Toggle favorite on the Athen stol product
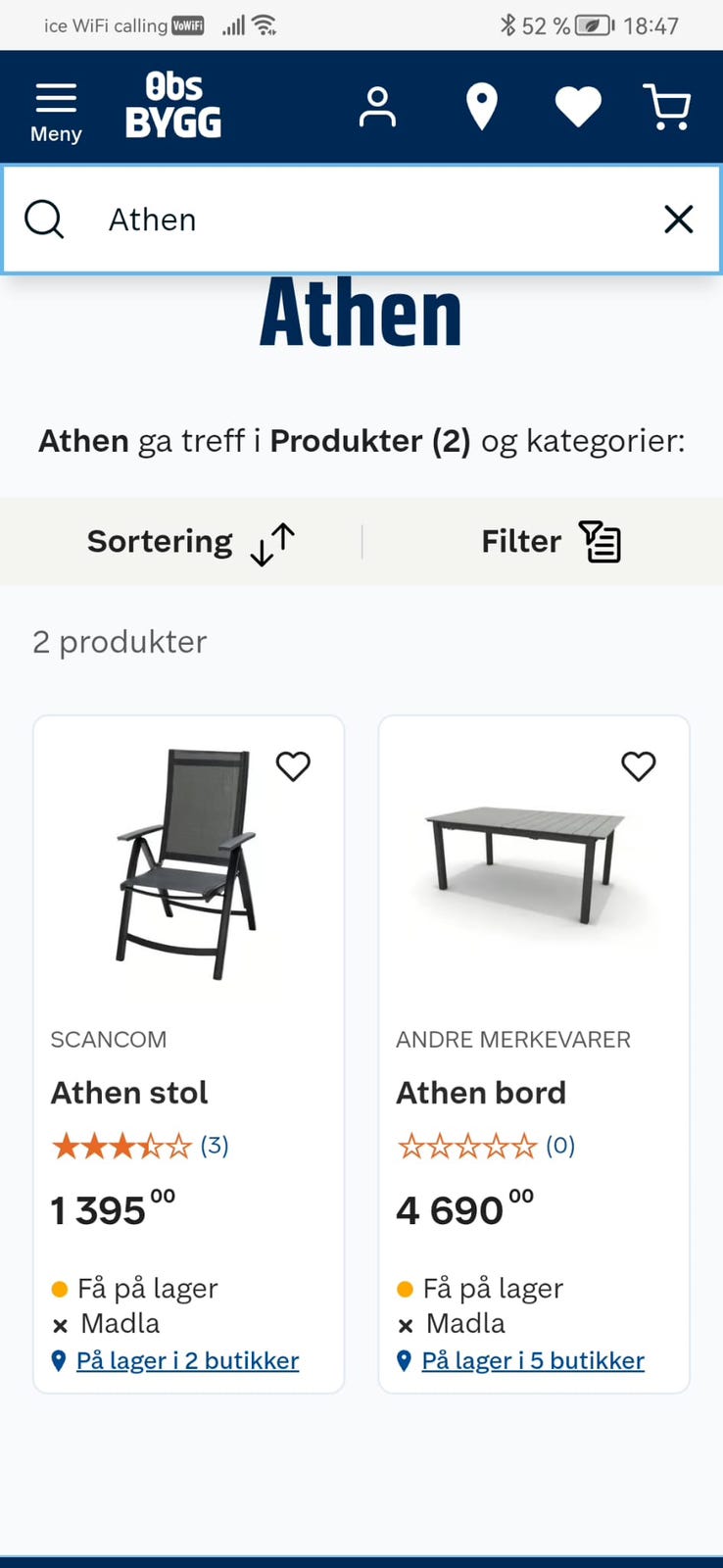This screenshot has width=723, height=1568. [x=293, y=766]
